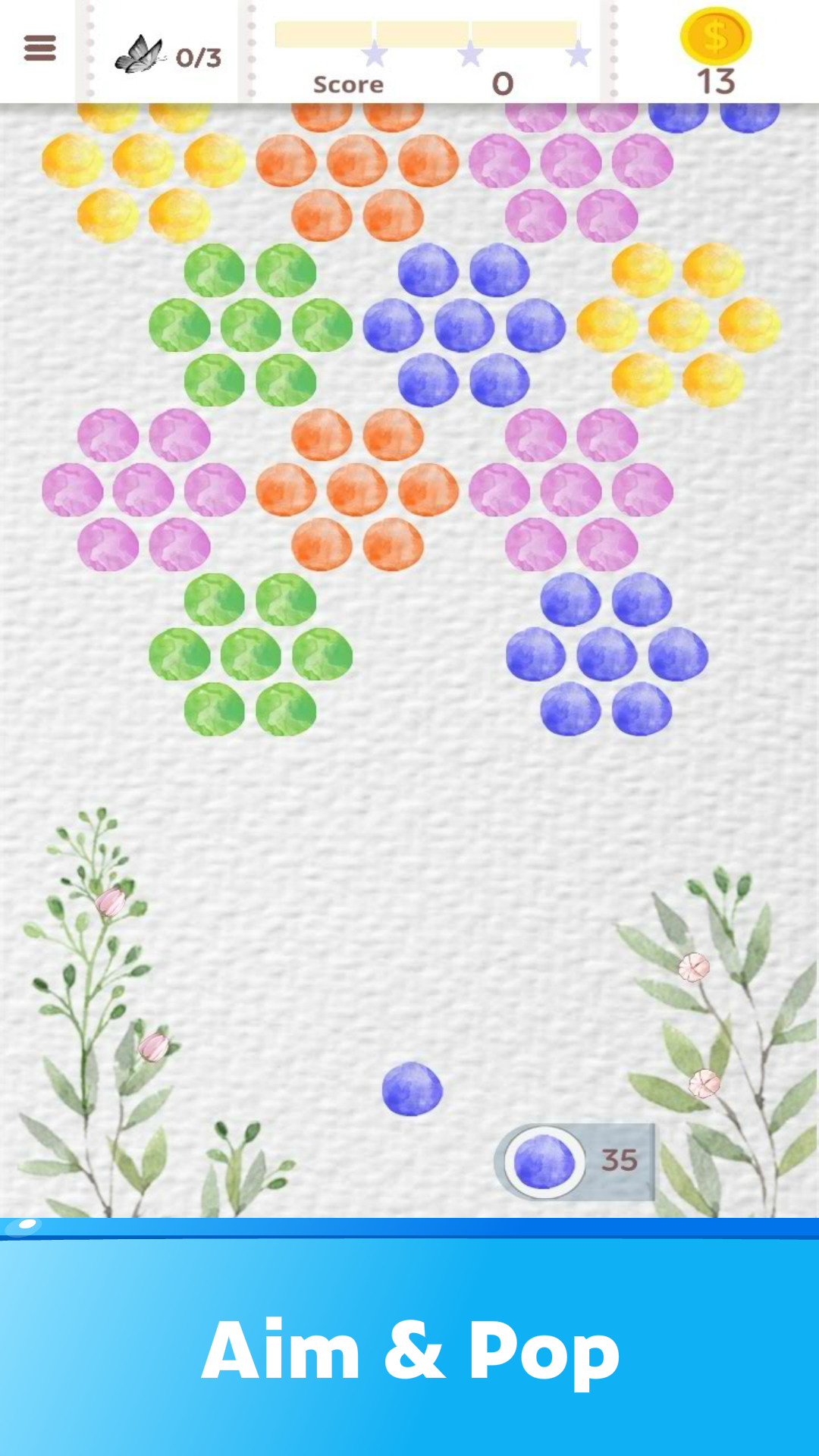Click the middle star above the Score
This screenshot has height=1456, width=819.
tap(470, 53)
